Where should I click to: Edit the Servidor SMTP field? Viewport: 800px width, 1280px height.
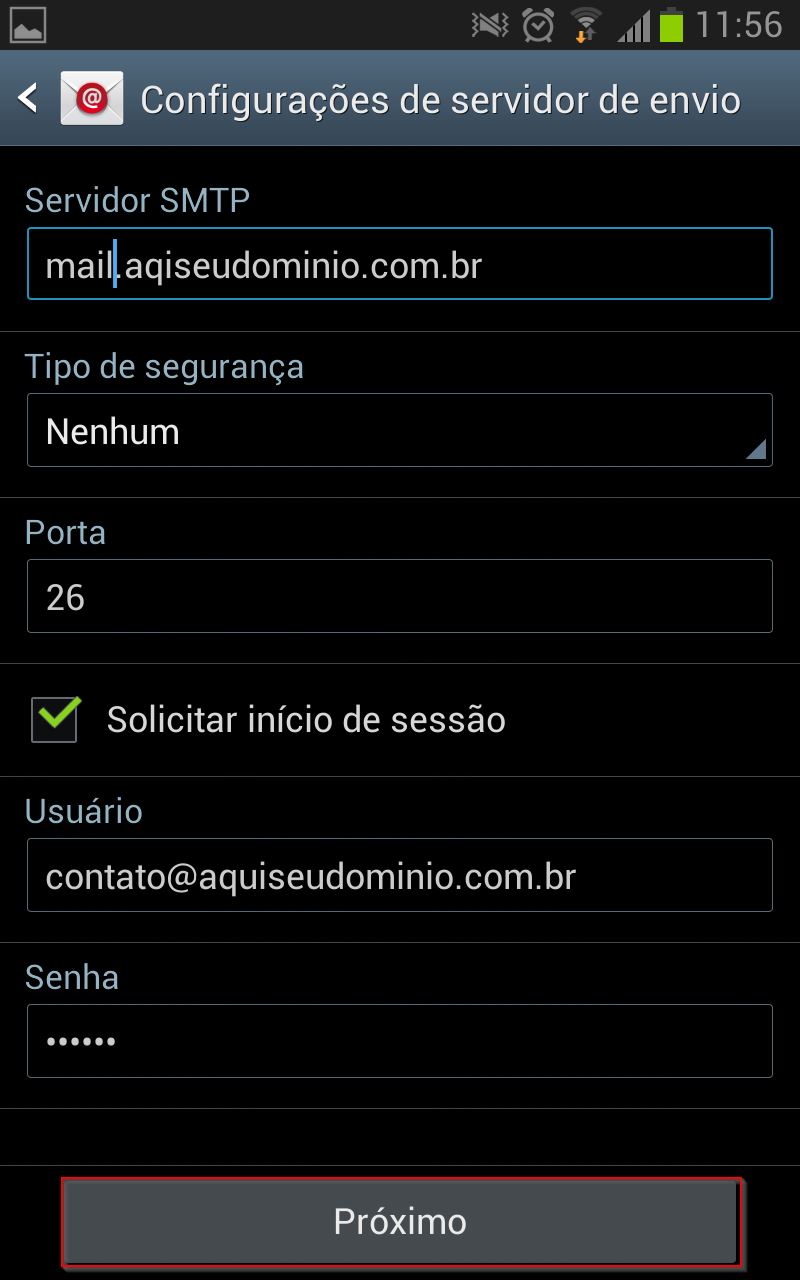tap(400, 264)
